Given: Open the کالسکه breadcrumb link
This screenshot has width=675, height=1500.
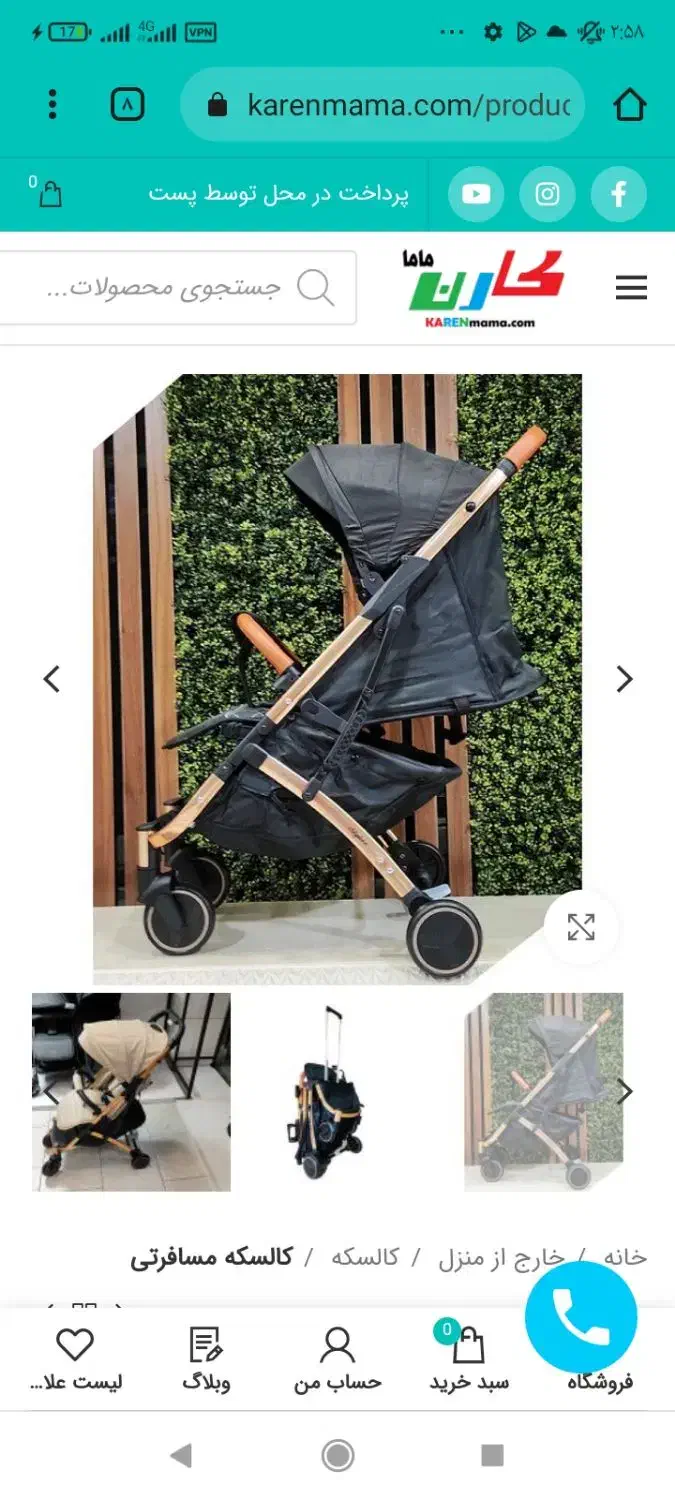Looking at the screenshot, I should (365, 1257).
